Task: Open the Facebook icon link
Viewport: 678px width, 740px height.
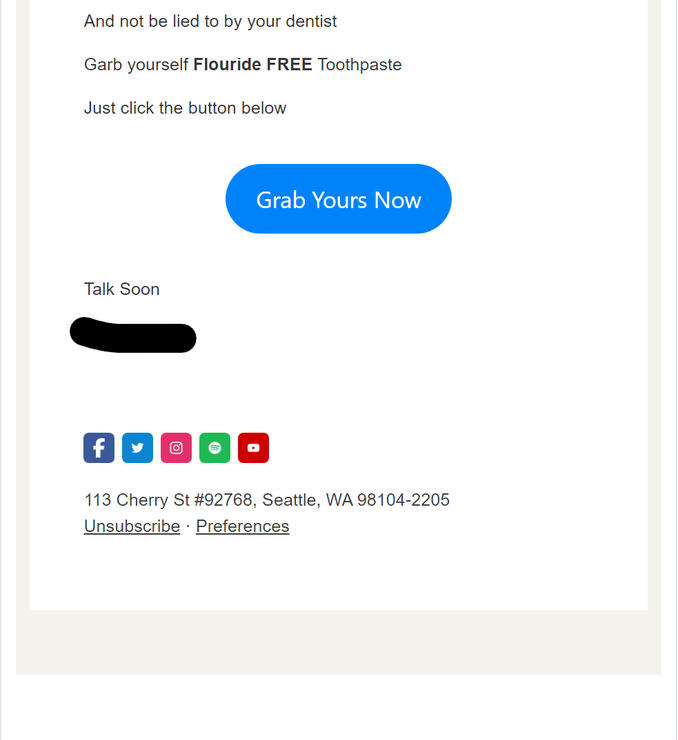Action: 99,448
